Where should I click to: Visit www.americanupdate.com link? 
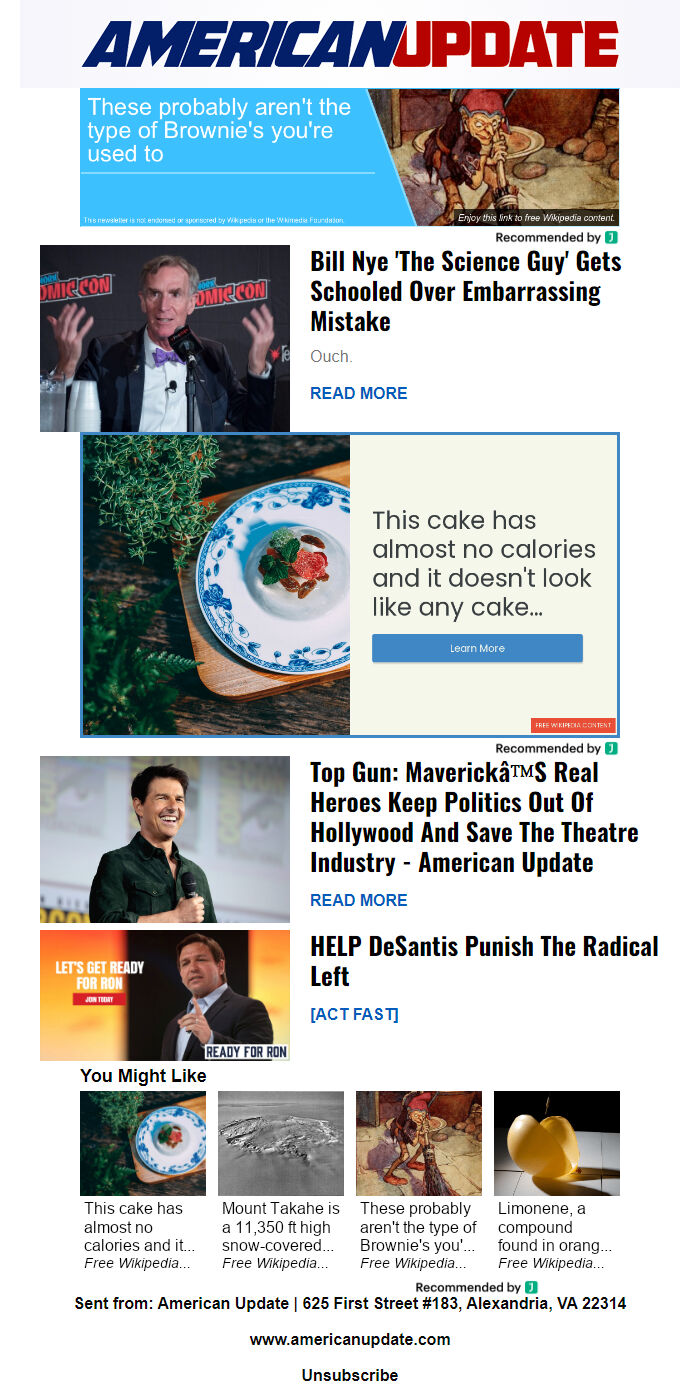coord(350,1339)
